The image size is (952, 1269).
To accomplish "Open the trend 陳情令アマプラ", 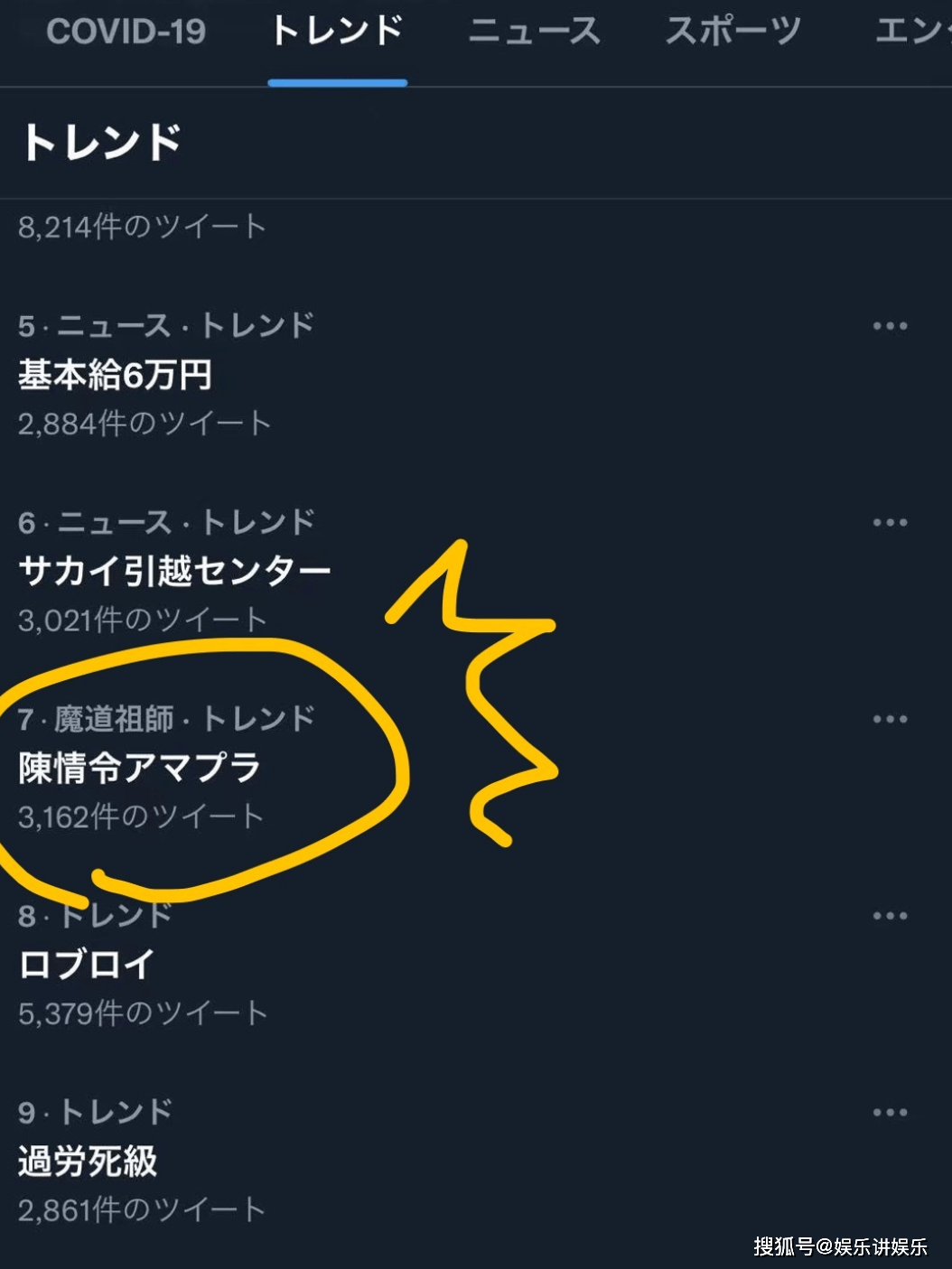I will point(140,768).
